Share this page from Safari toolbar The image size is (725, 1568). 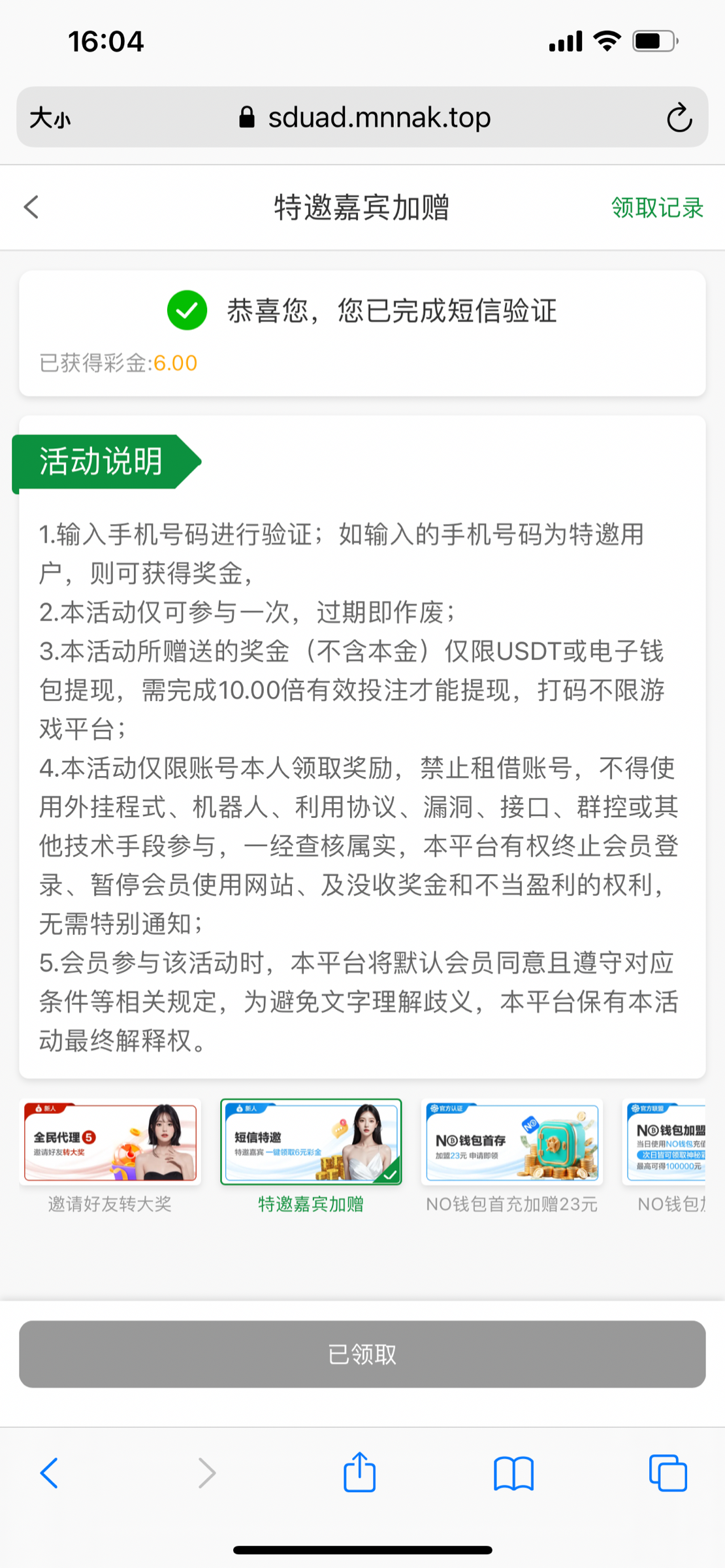[x=359, y=1473]
